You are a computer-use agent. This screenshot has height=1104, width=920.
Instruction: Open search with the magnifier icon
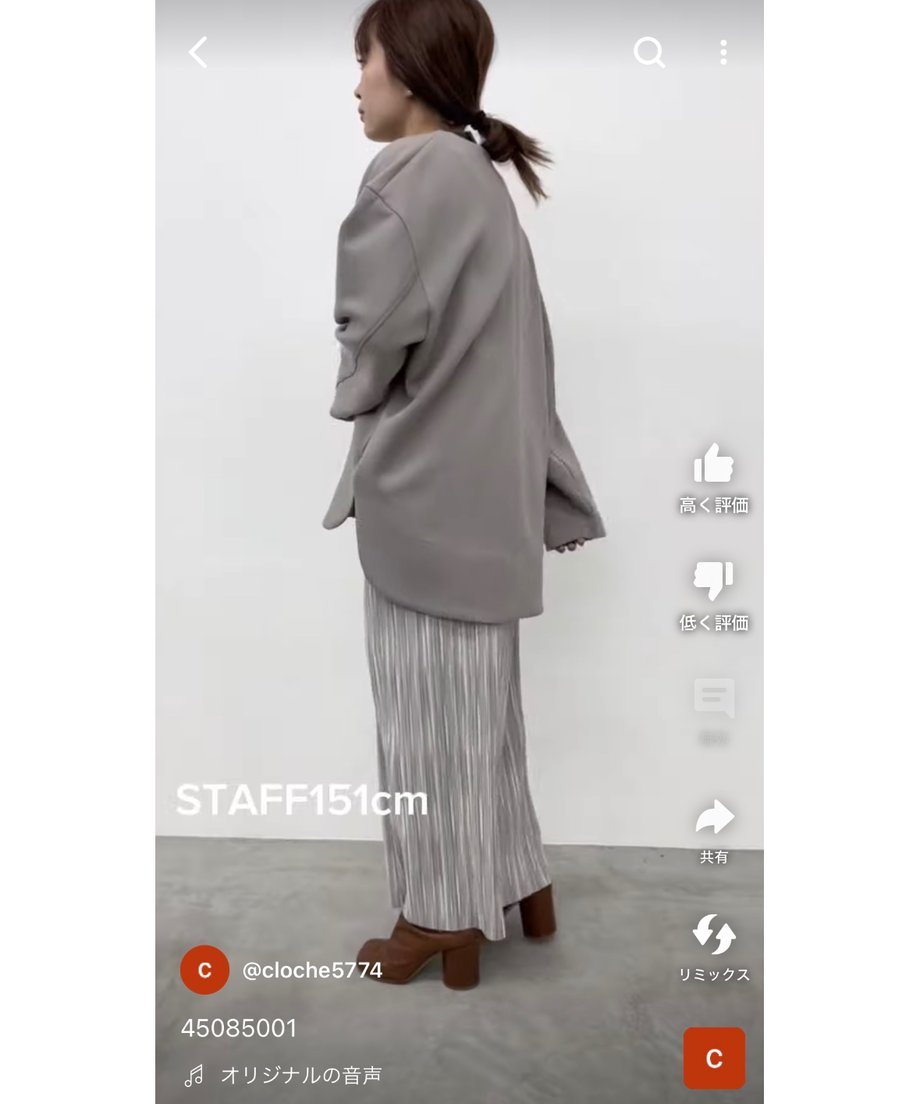point(649,52)
